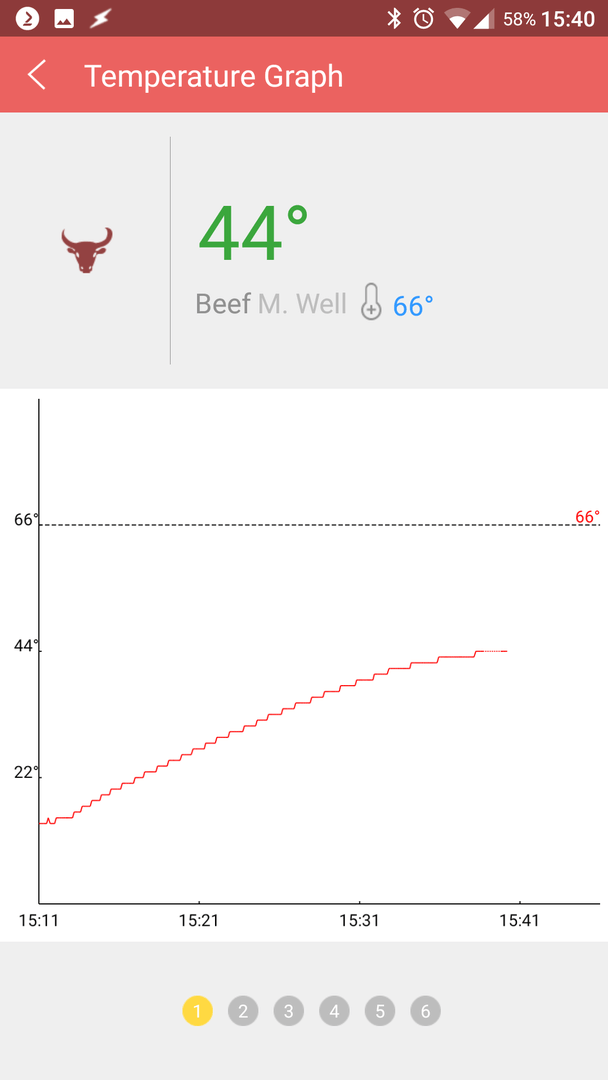This screenshot has height=1080, width=608.
Task: Switch to probe 5
Action: [380, 1011]
